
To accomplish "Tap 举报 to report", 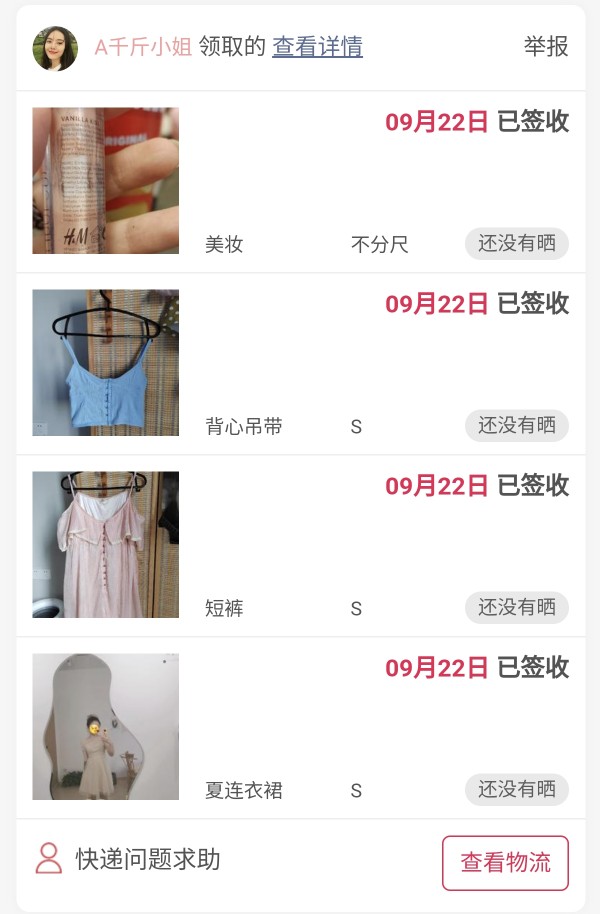I will click(x=546, y=47).
